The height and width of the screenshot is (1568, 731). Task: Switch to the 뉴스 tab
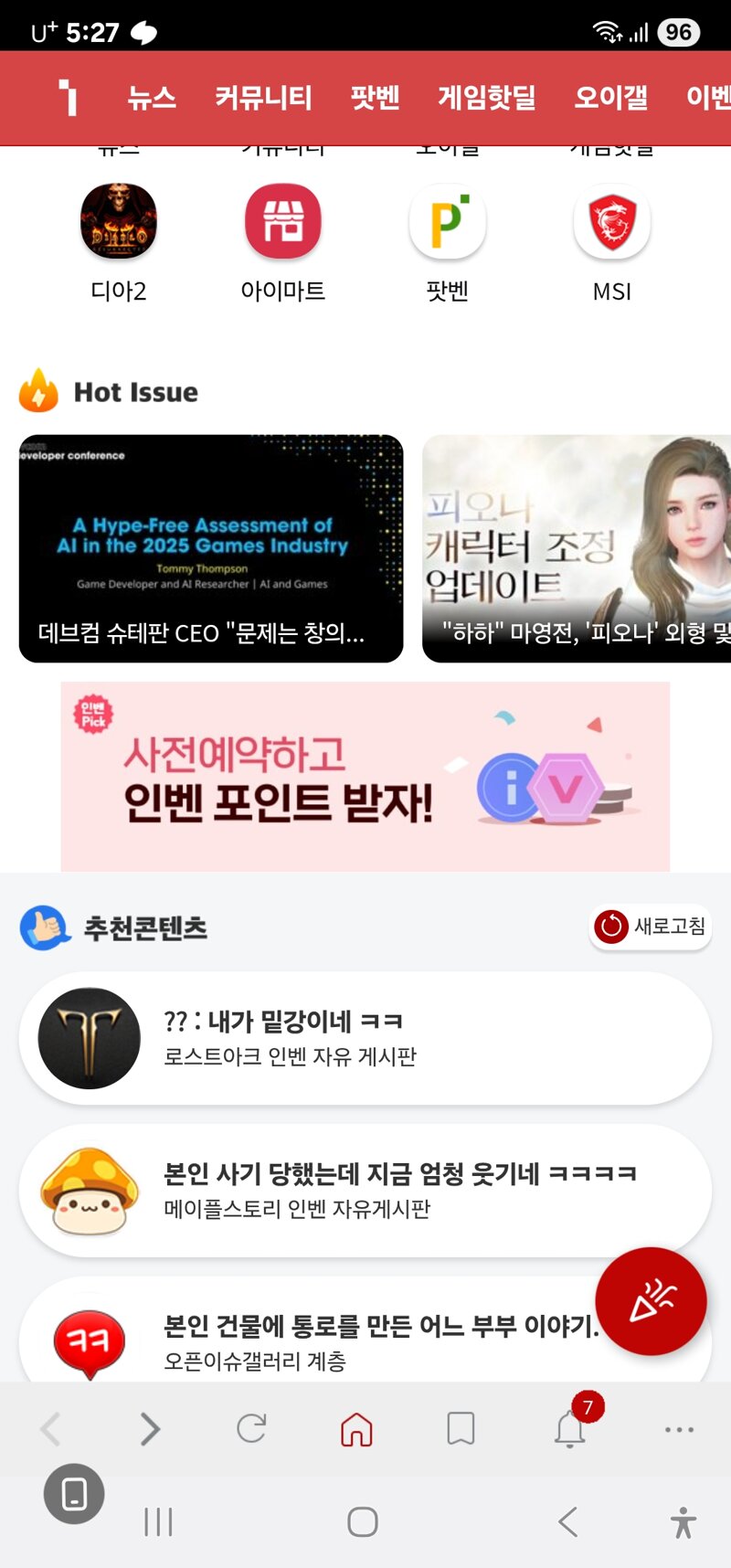point(152,97)
